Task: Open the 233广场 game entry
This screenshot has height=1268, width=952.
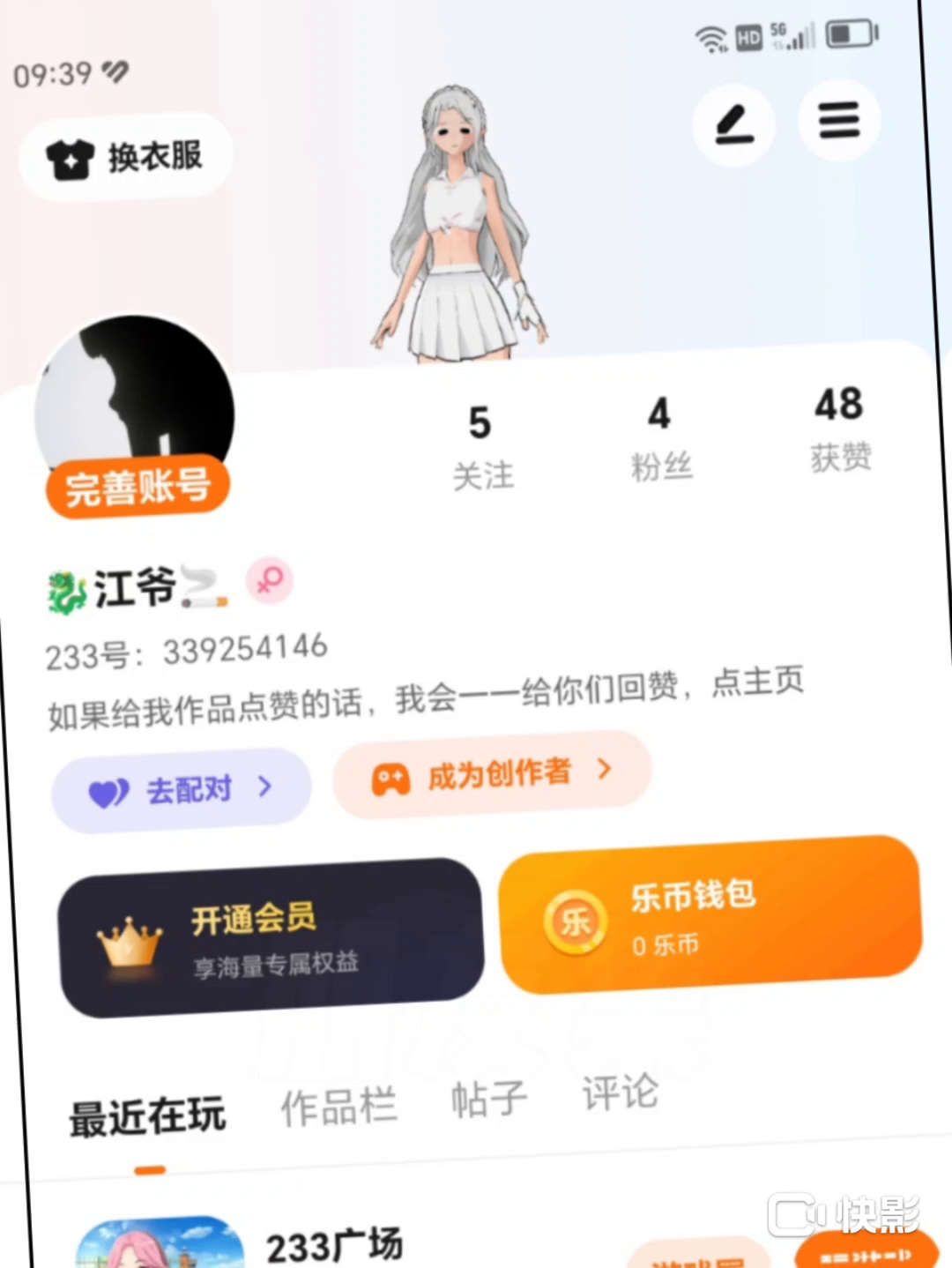Action: pyautogui.click(x=334, y=1245)
